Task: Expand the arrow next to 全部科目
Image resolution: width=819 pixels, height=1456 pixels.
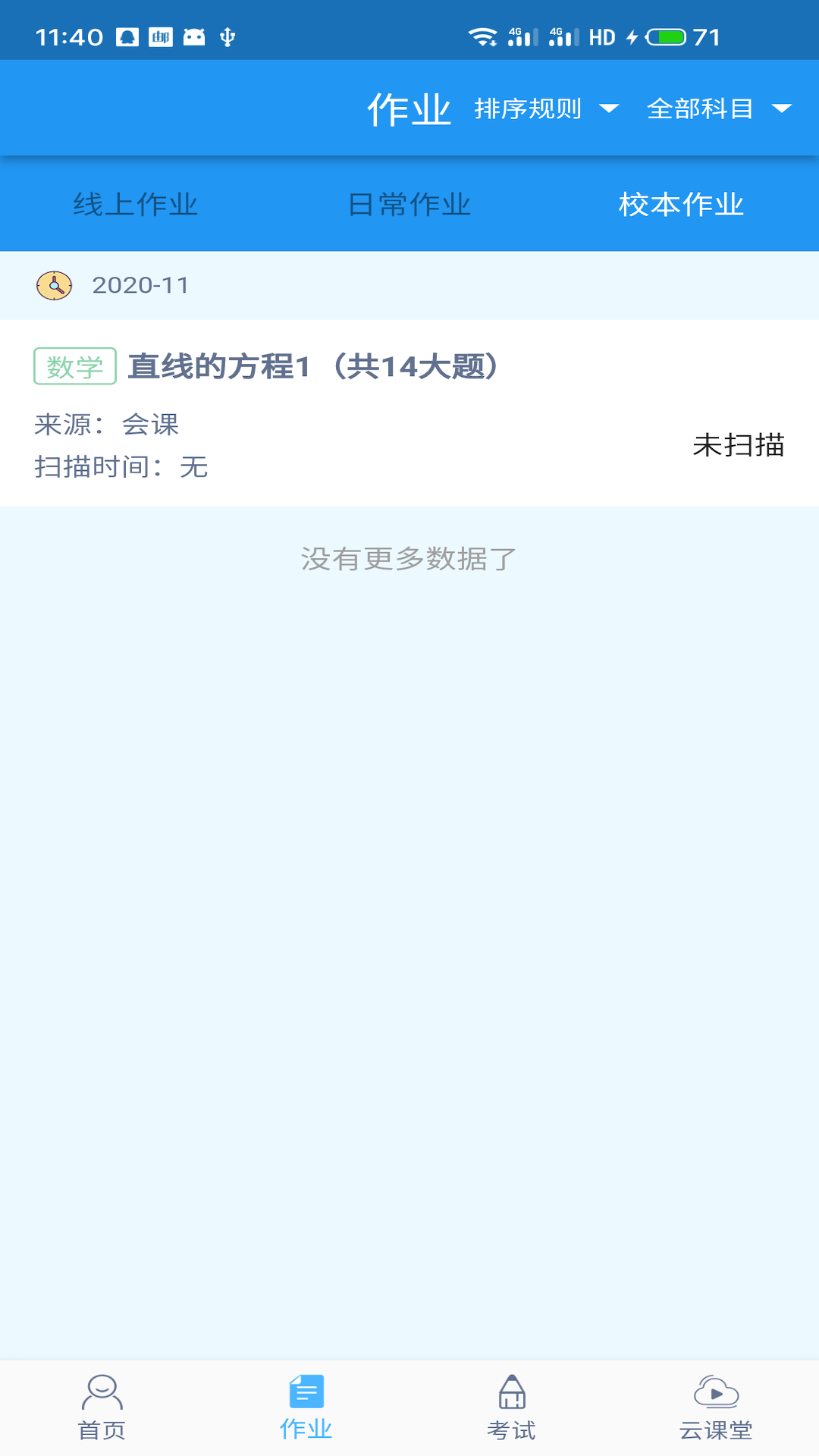Action: 781,109
